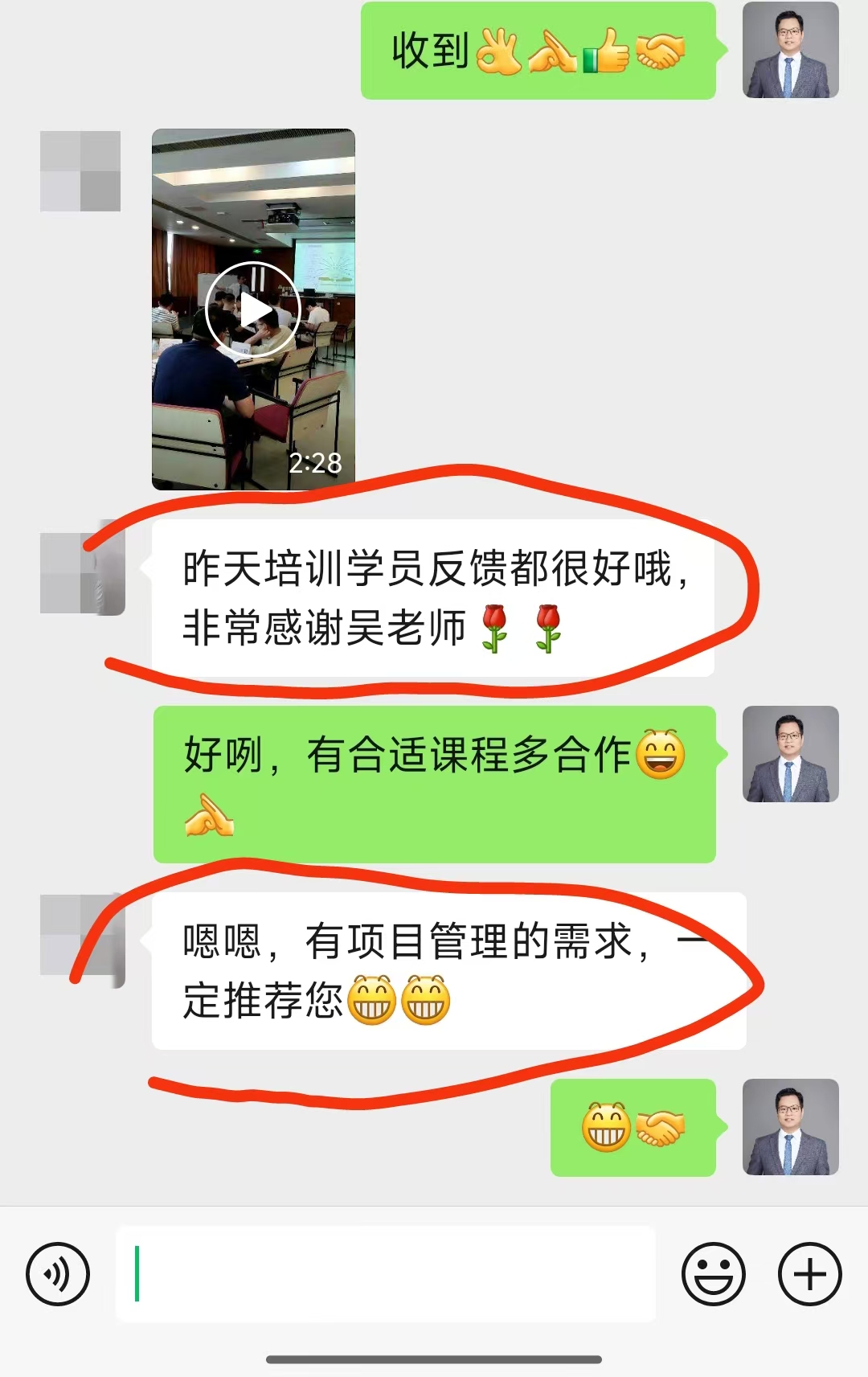Open the contact's avatar beside the video
The image size is (868, 1377).
(80, 171)
